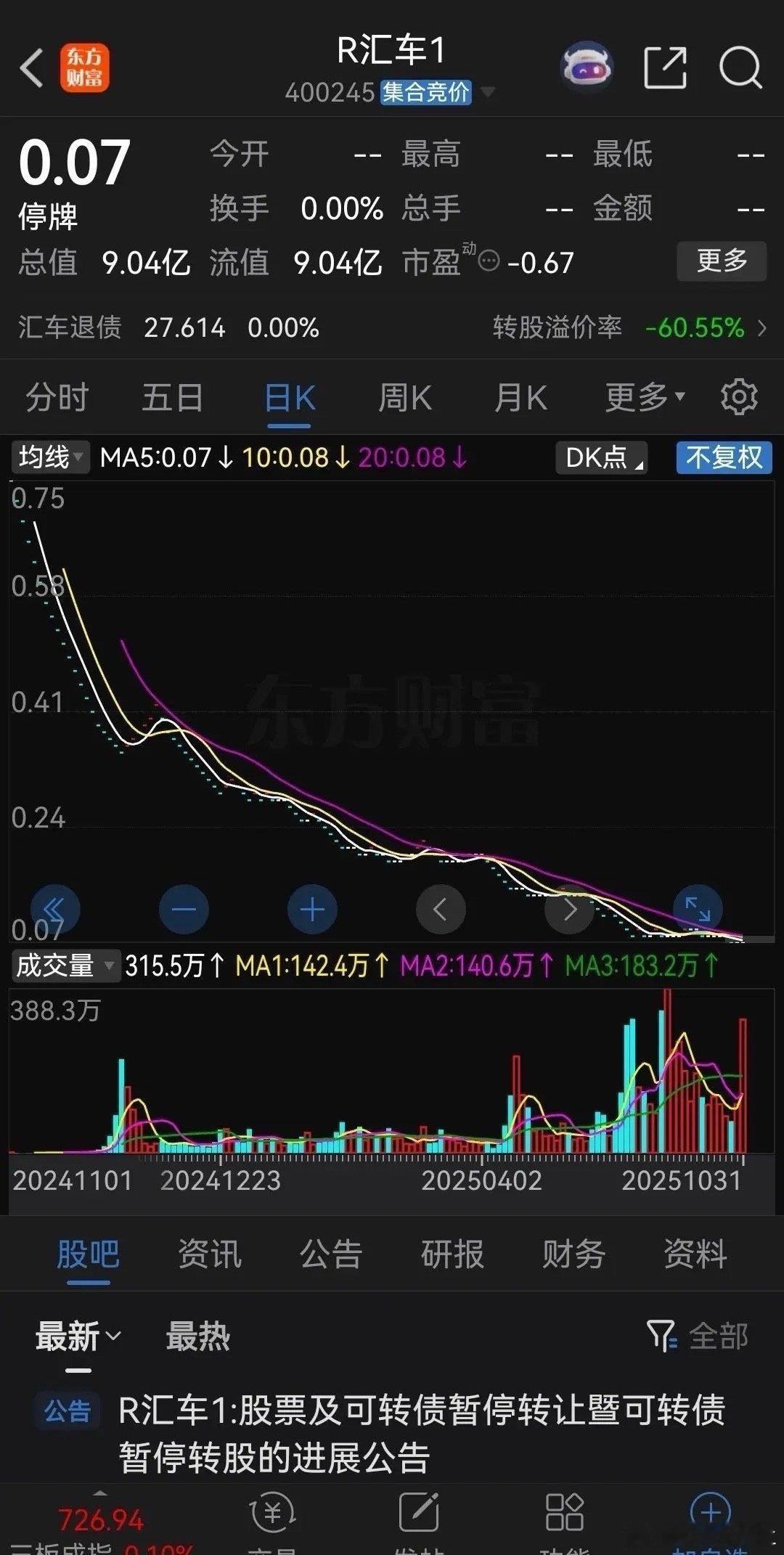Toggle the DK点 indicator
Screen dimensions: 784x1555
602,457
